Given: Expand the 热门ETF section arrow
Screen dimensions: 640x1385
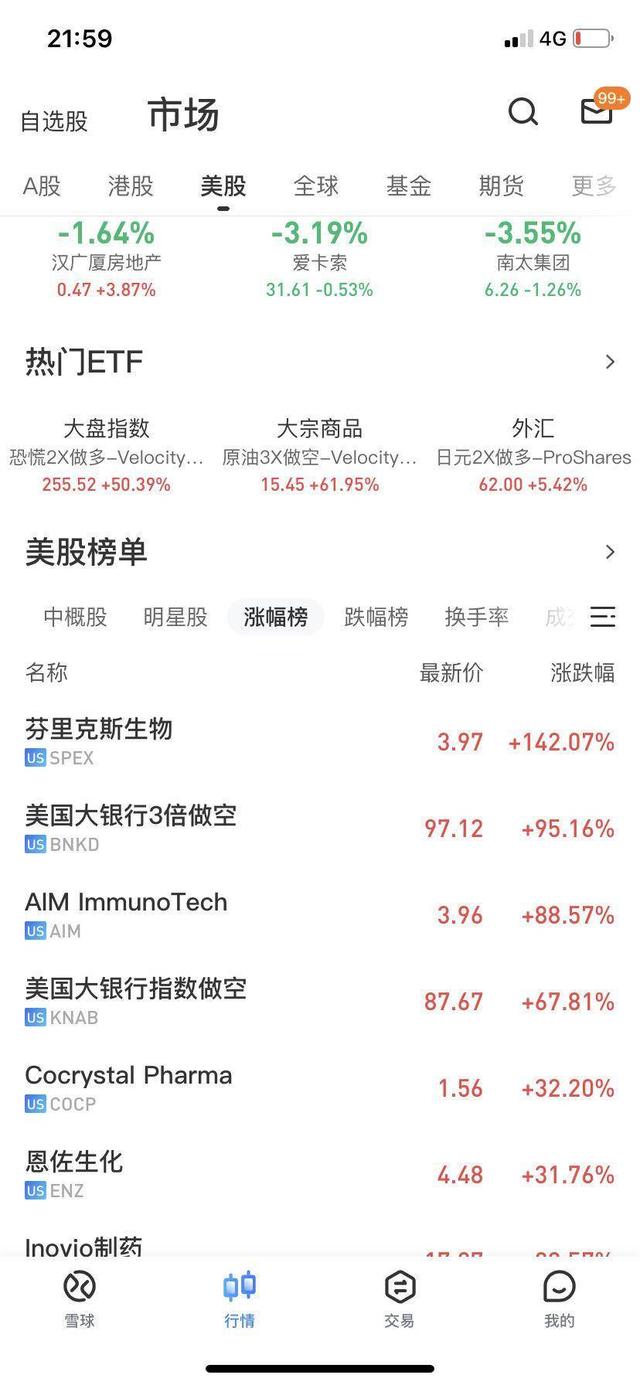Looking at the screenshot, I should (x=610, y=362).
